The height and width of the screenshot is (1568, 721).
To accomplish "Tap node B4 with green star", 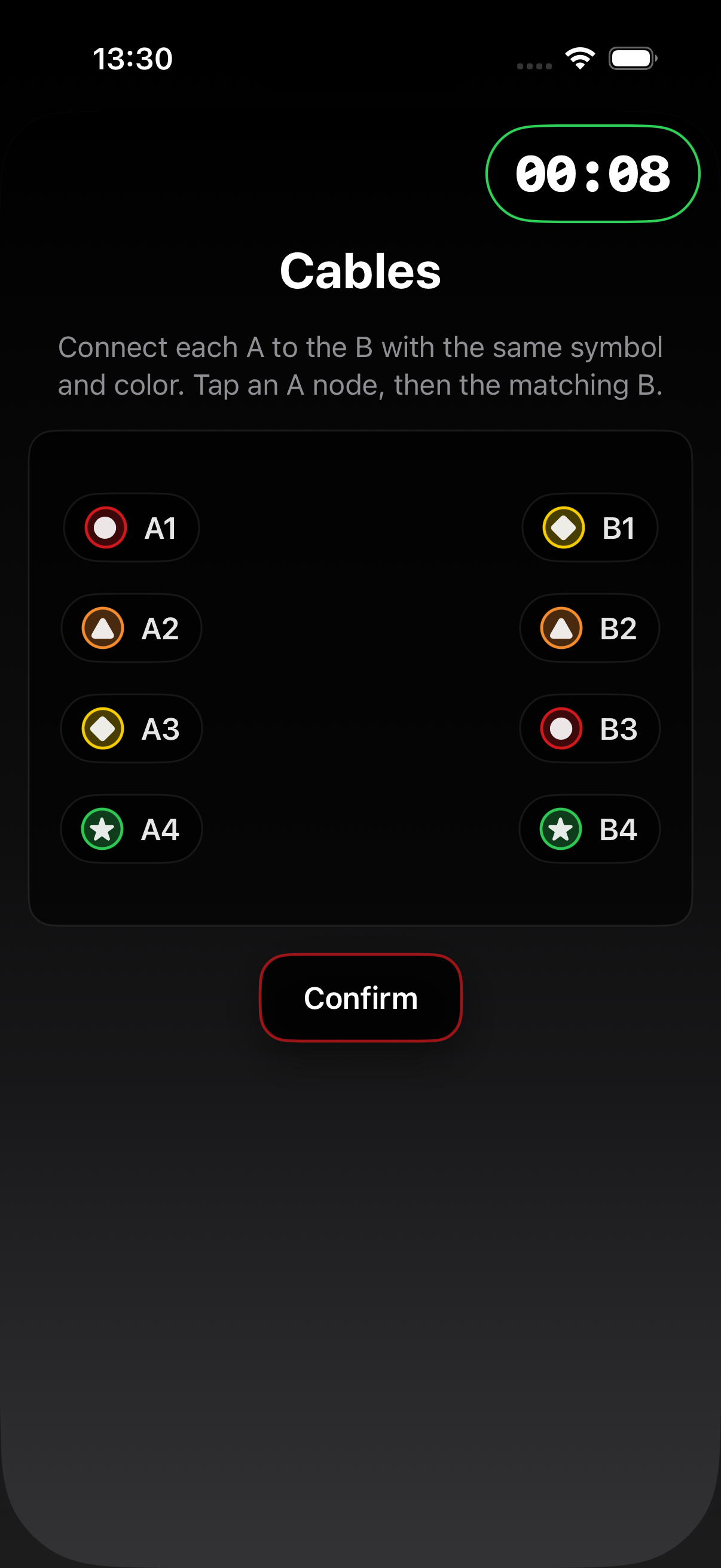I will 589,828.
